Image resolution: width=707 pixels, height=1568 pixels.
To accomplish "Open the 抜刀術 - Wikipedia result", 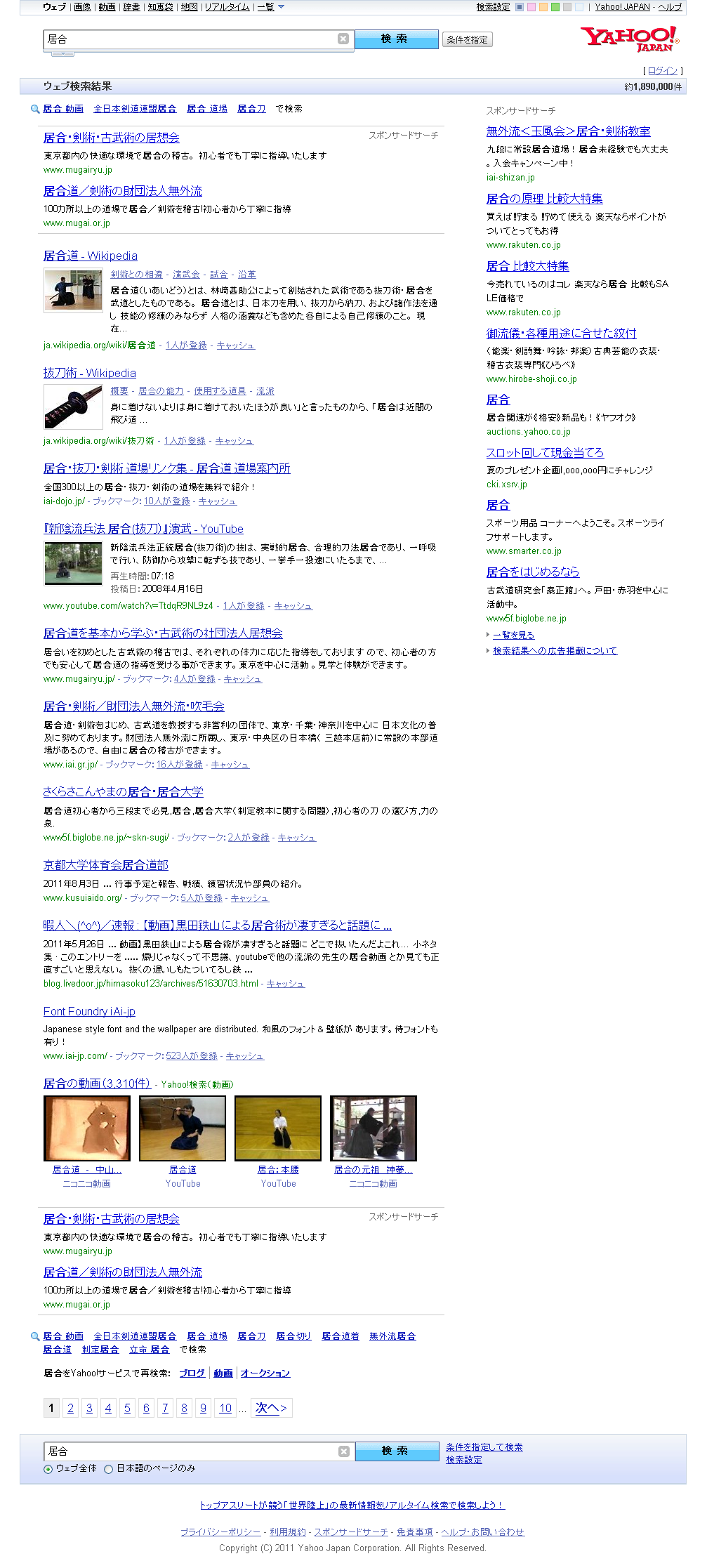I will [x=89, y=373].
